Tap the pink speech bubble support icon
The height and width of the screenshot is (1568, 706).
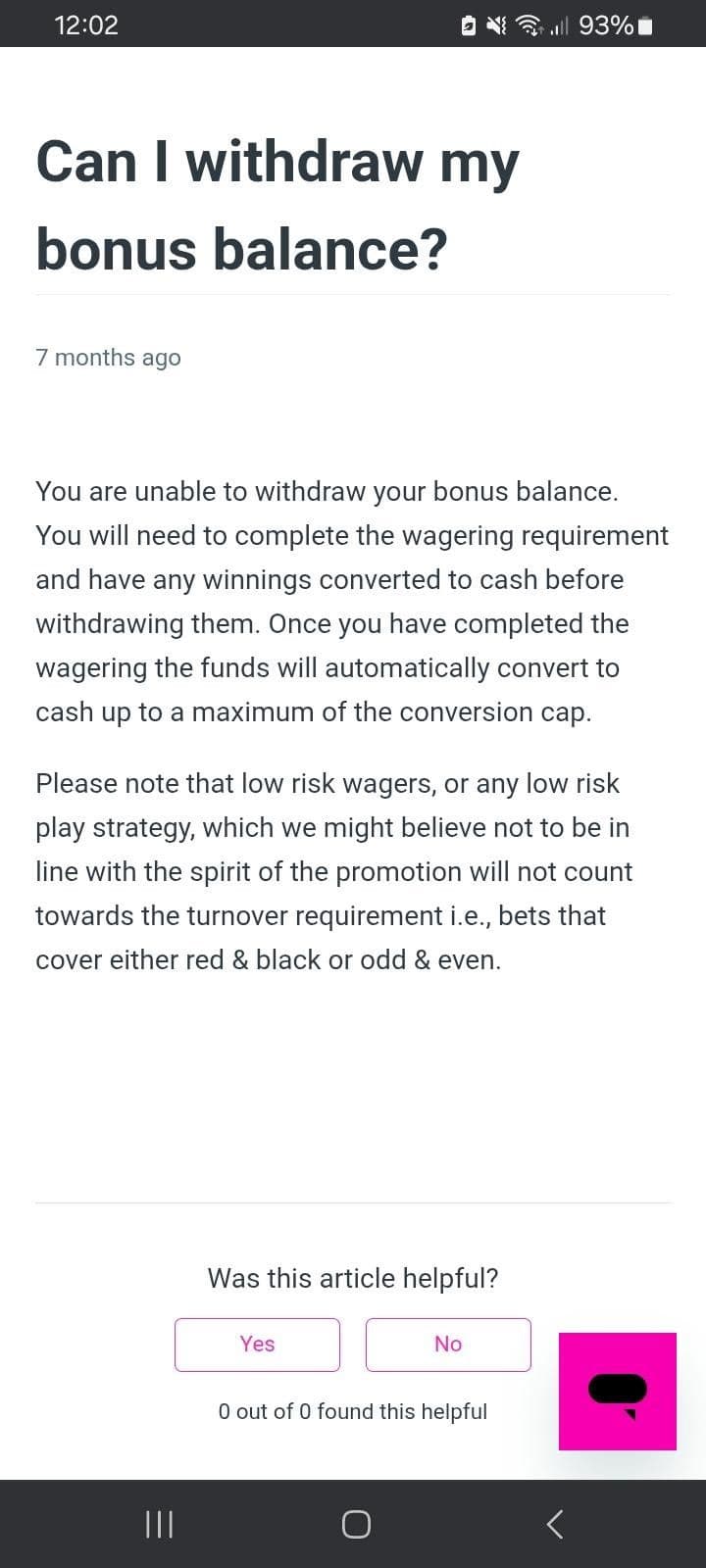618,1392
